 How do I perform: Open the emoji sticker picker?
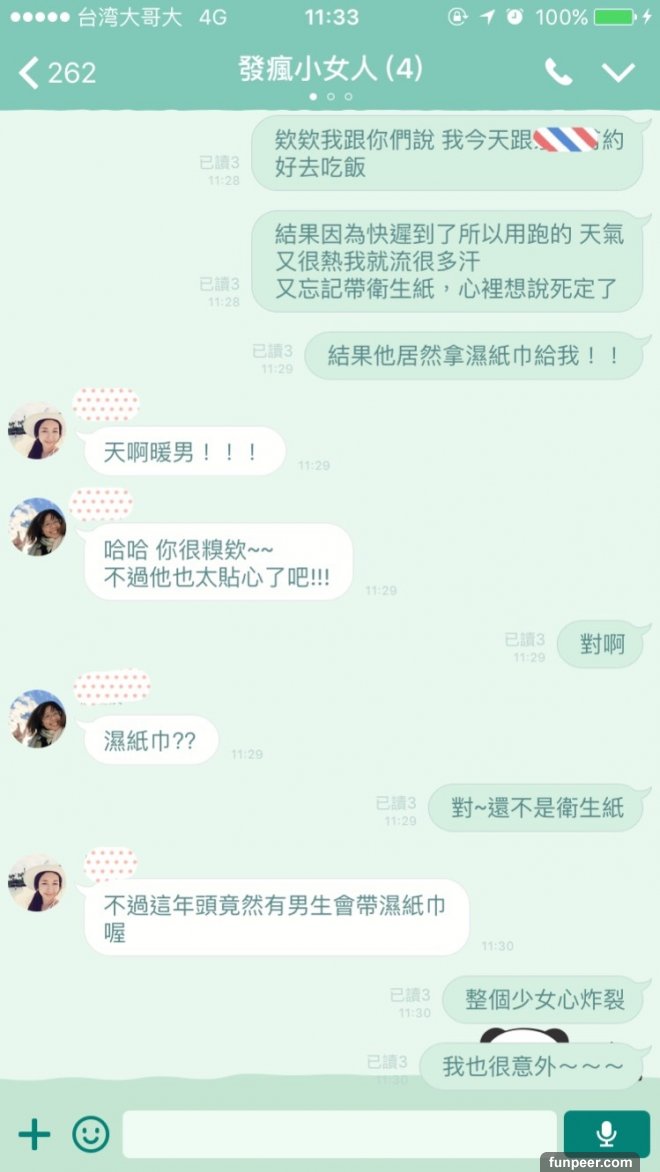(x=91, y=1133)
